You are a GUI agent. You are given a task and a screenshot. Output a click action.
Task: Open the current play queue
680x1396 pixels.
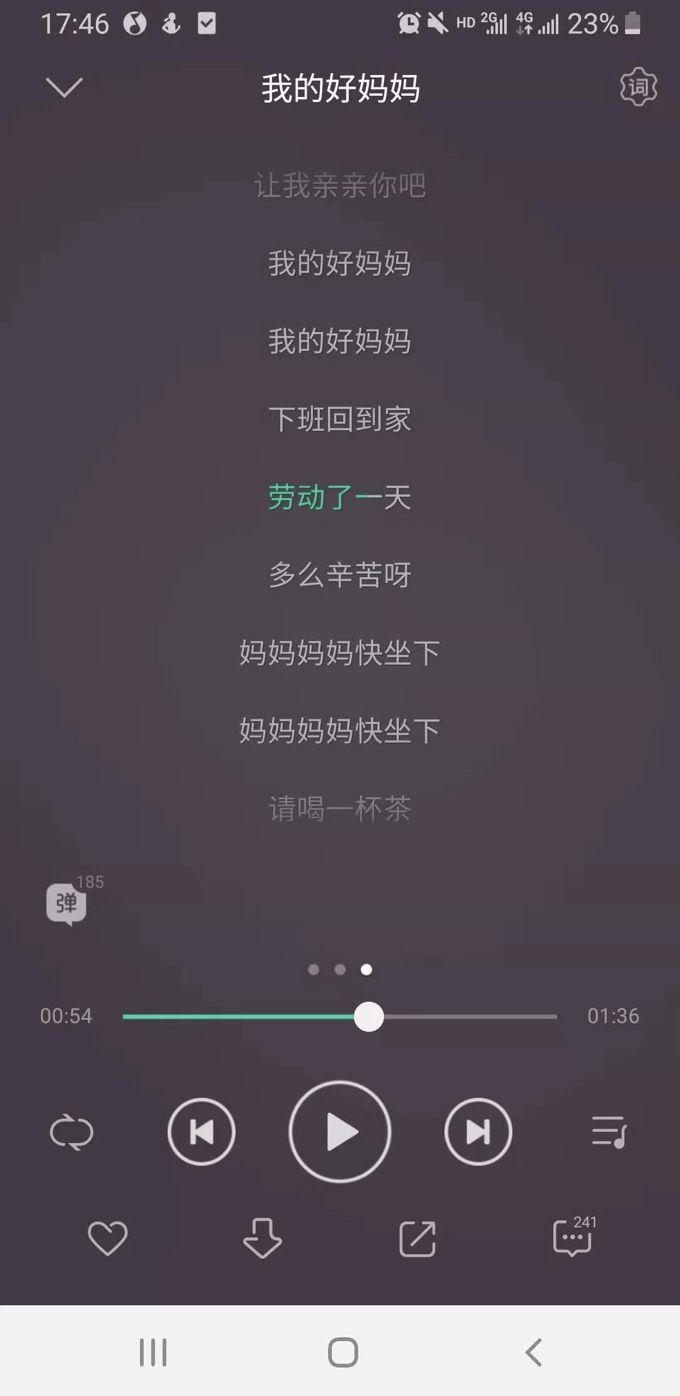pos(608,1132)
